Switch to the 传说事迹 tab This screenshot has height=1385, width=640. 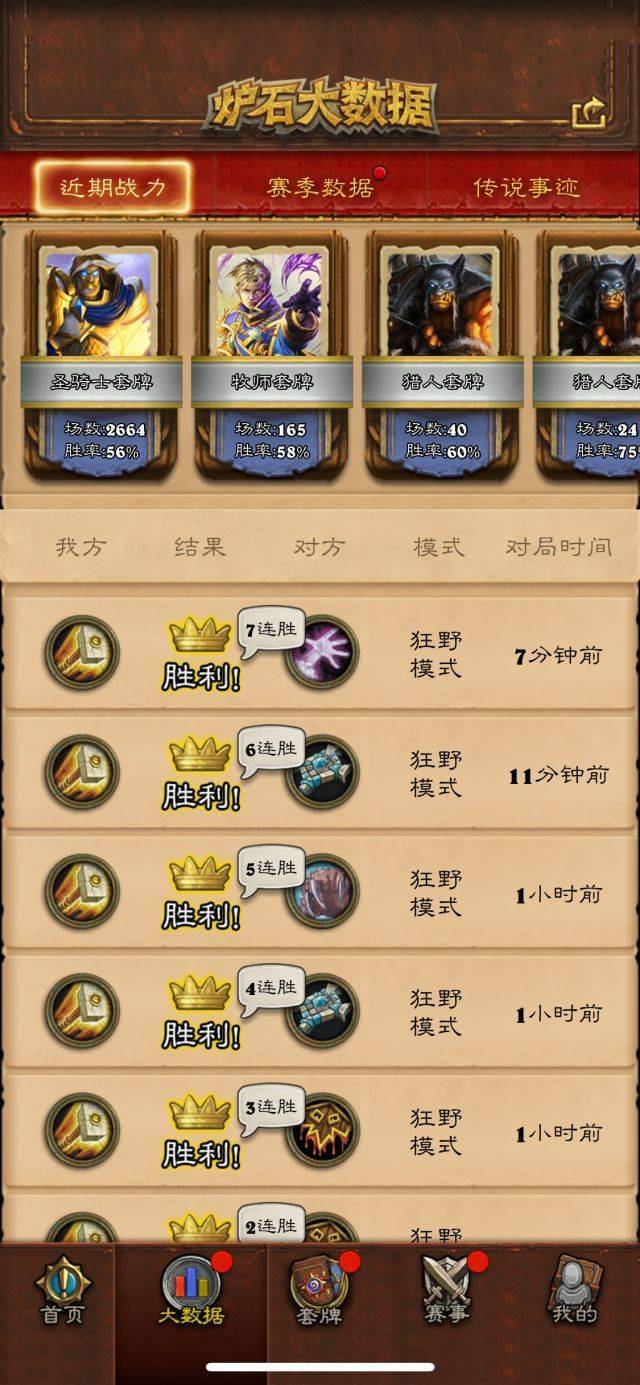coord(526,187)
